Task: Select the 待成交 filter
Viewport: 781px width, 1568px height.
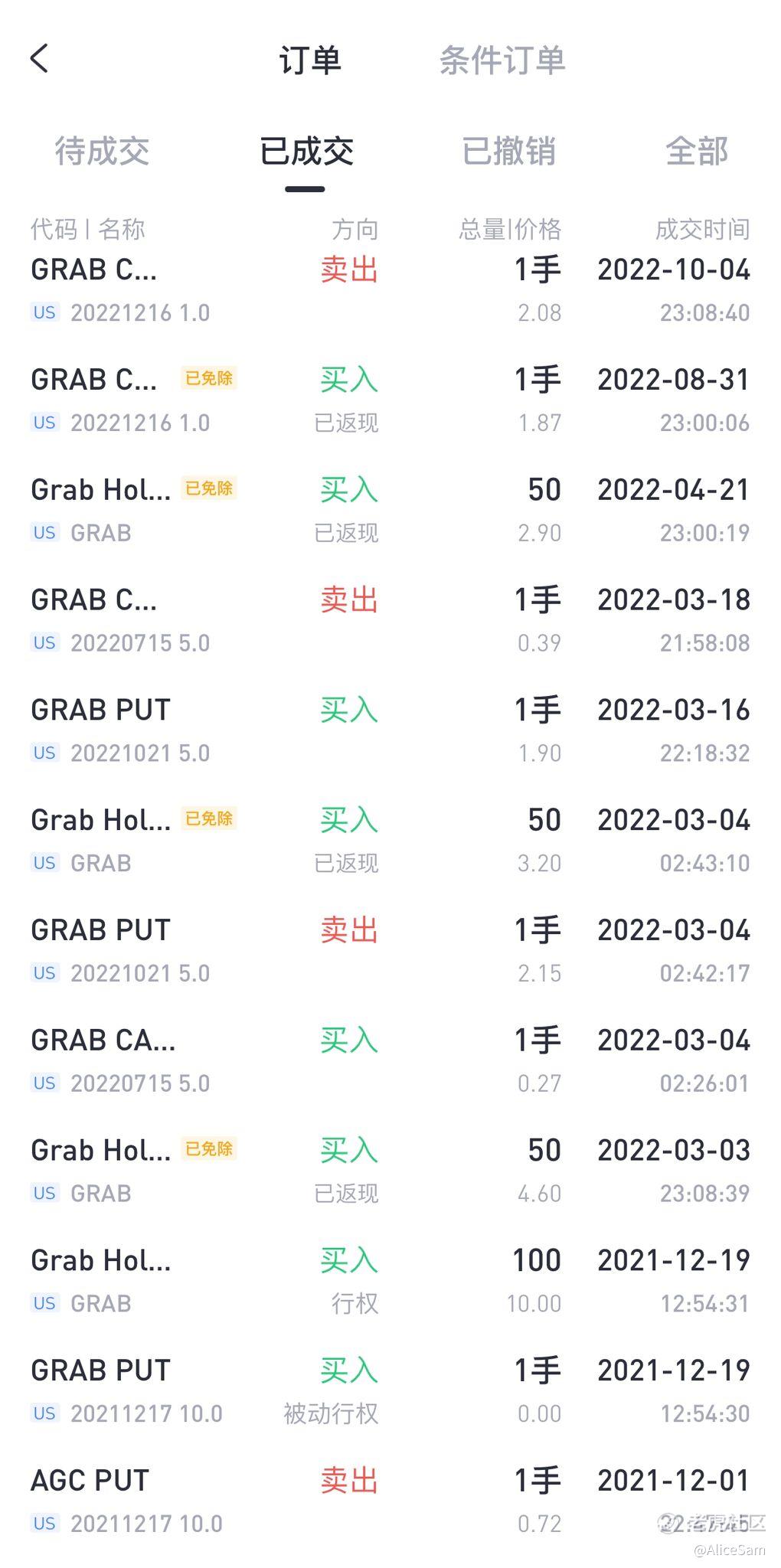Action: pyautogui.click(x=100, y=152)
